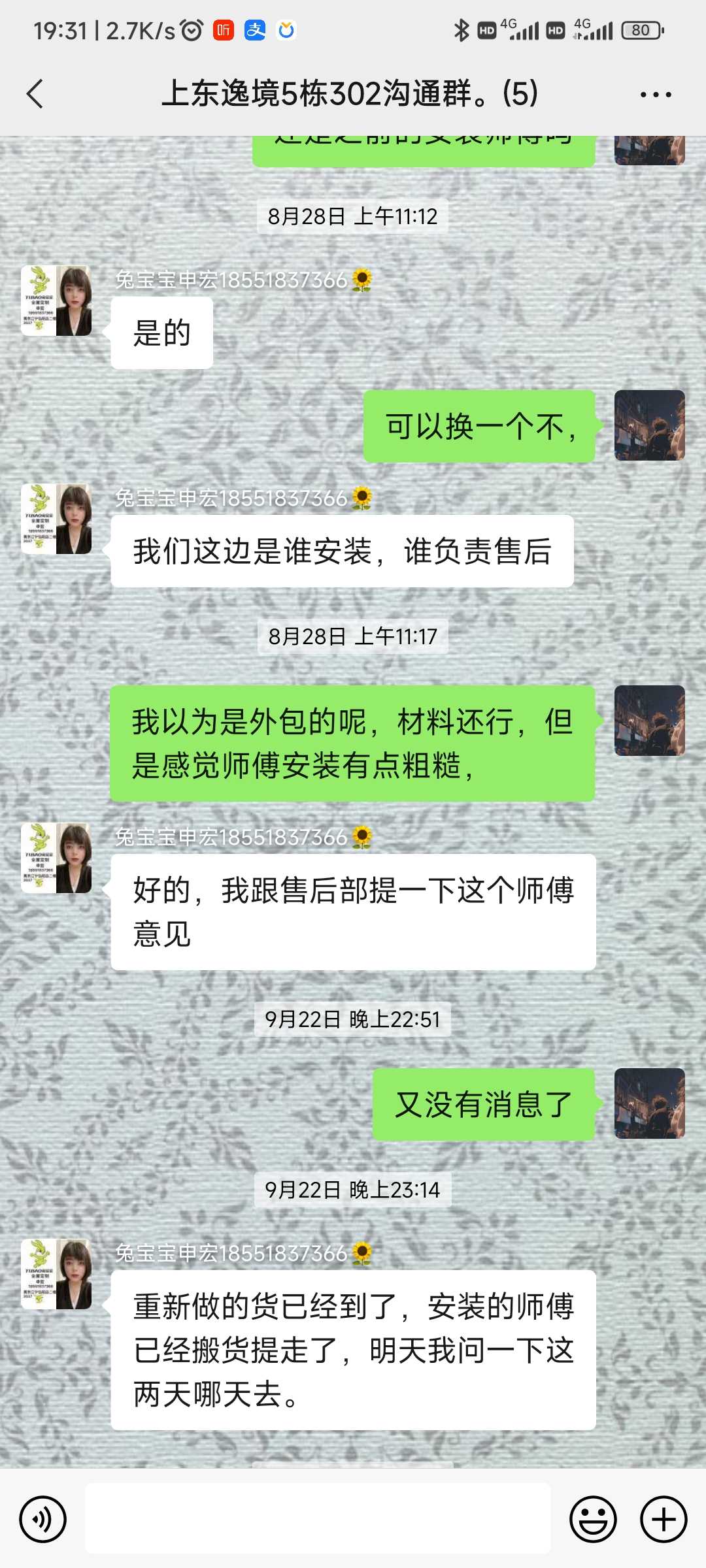Switch to voice message input
This screenshot has width=706, height=1568.
point(43,1519)
